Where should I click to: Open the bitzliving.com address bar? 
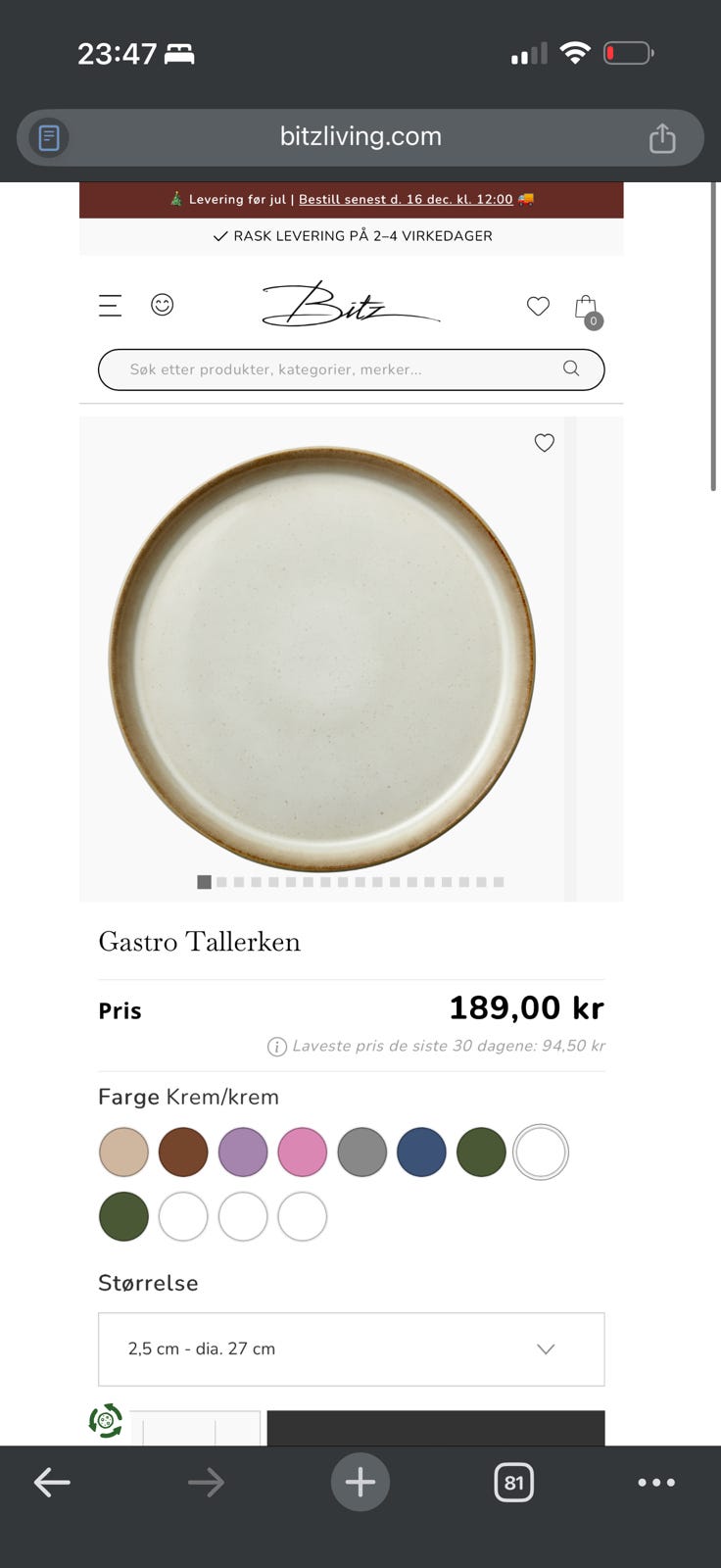[x=360, y=136]
